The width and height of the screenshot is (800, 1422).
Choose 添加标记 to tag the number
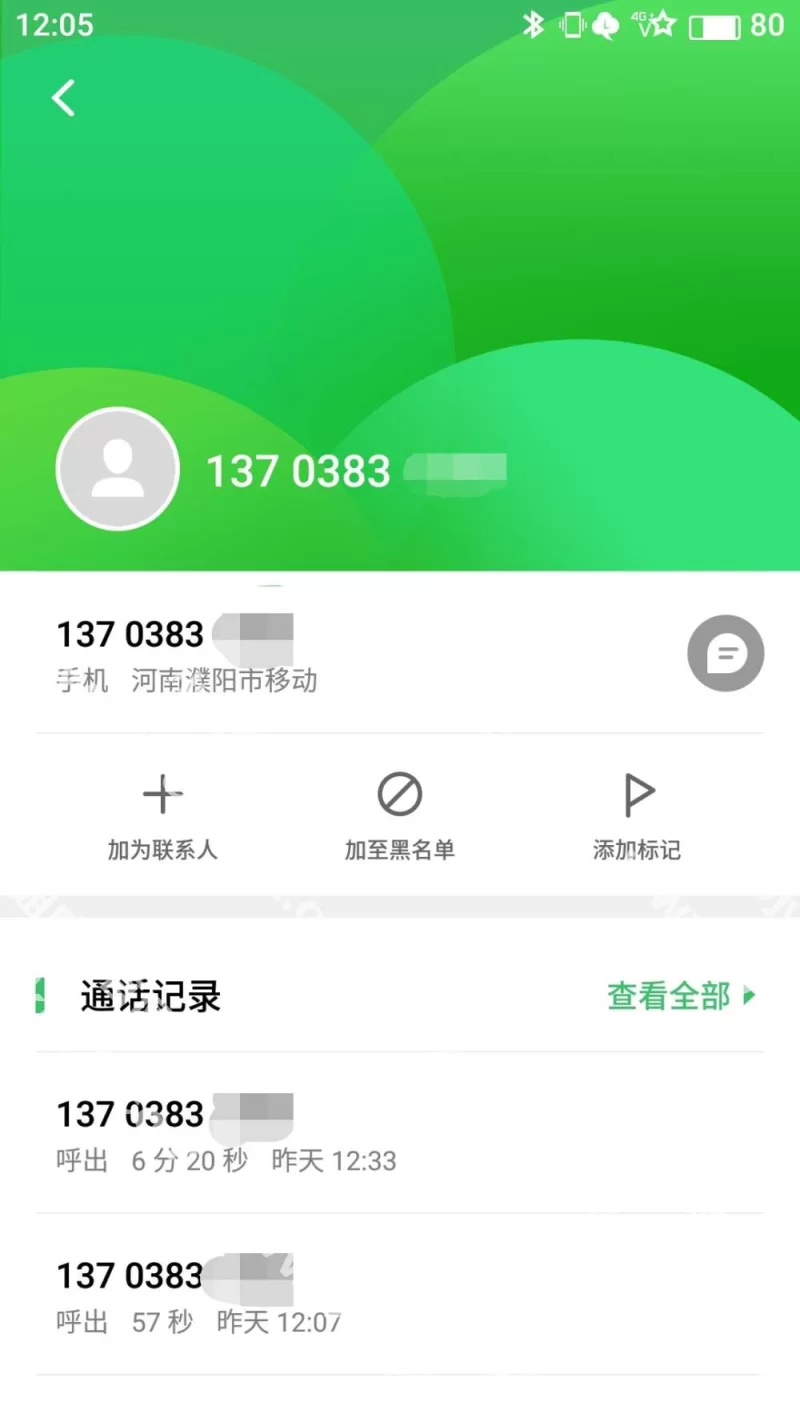637,818
